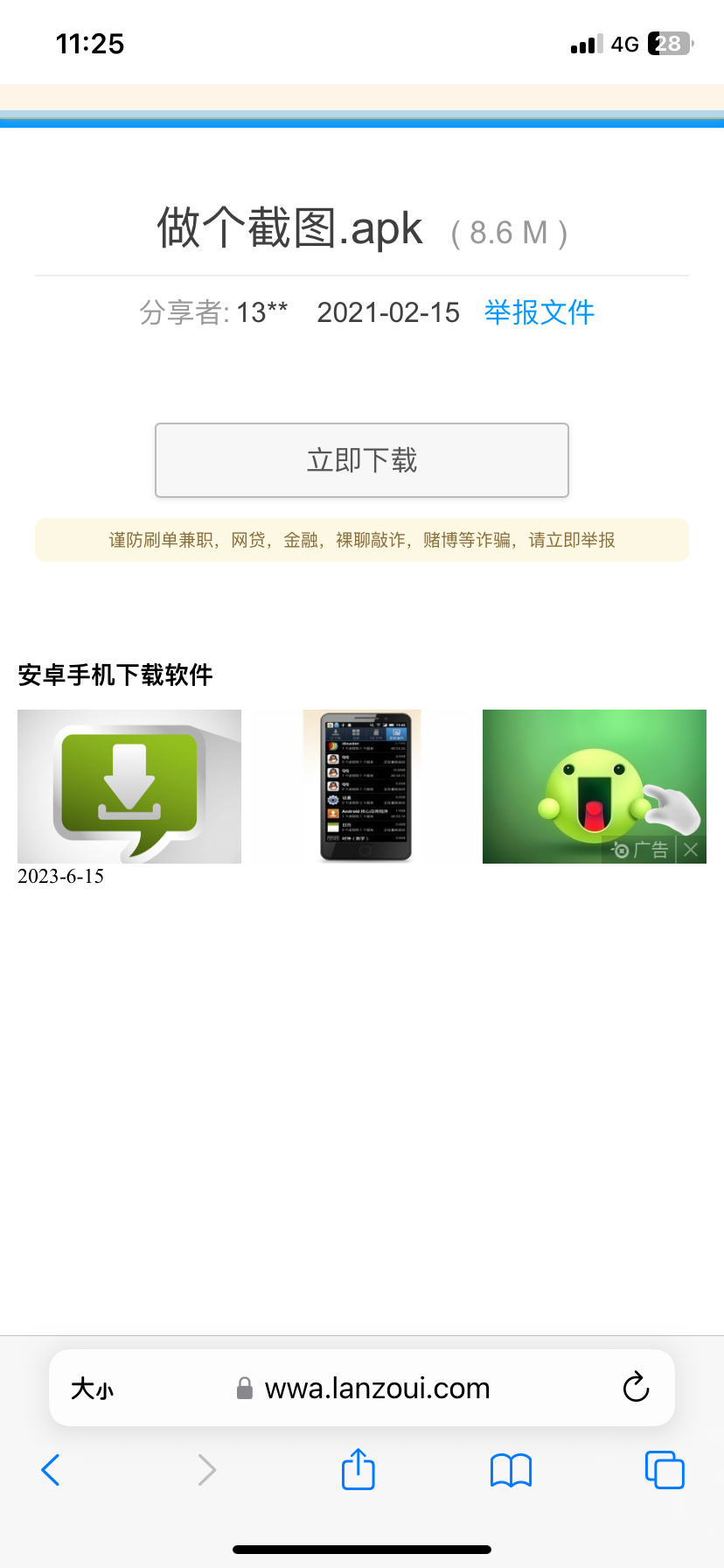Show all open Safari tabs
The width and height of the screenshot is (724, 1568).
665,1470
